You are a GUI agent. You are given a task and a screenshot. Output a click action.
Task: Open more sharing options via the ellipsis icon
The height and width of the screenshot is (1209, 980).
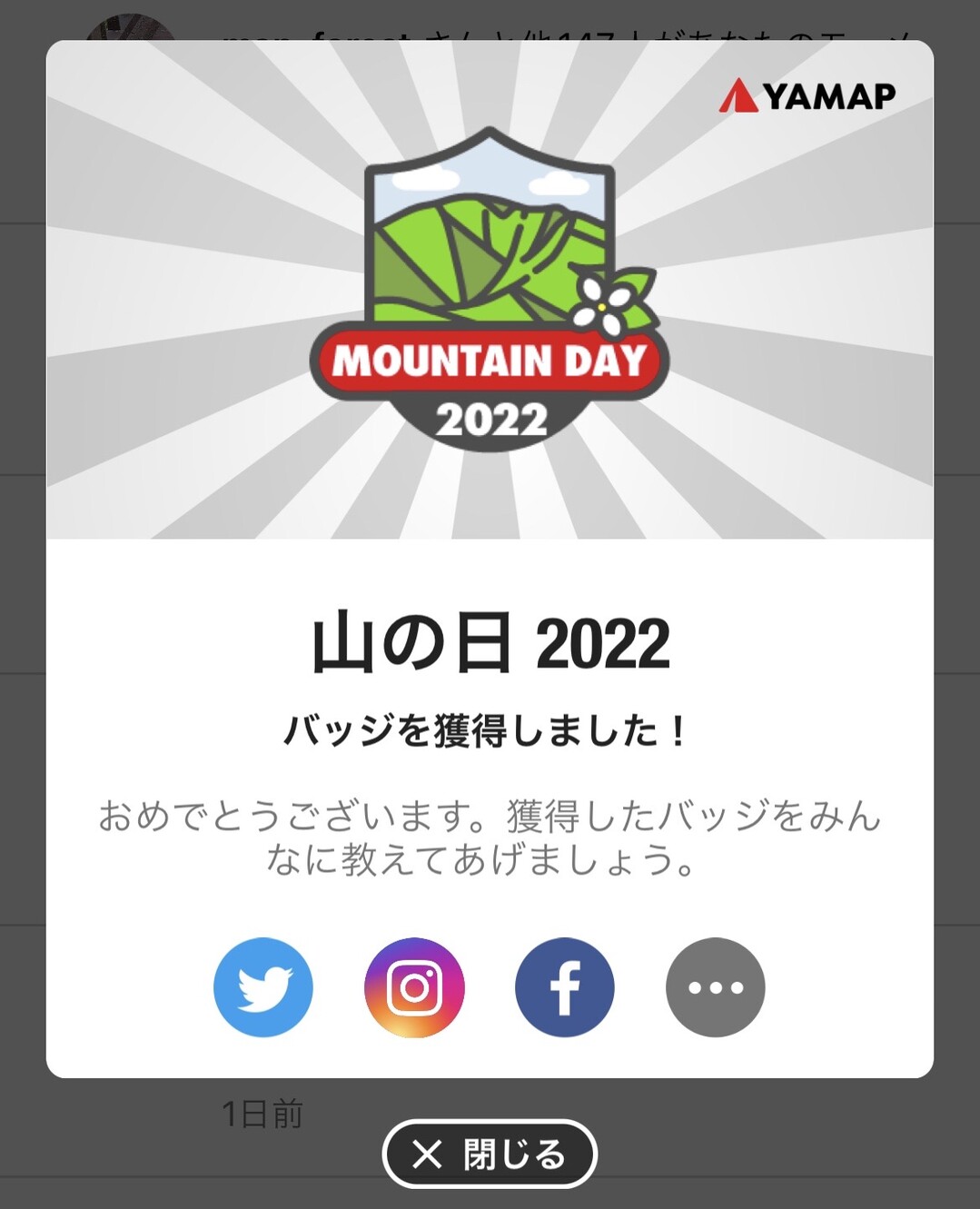click(x=715, y=987)
